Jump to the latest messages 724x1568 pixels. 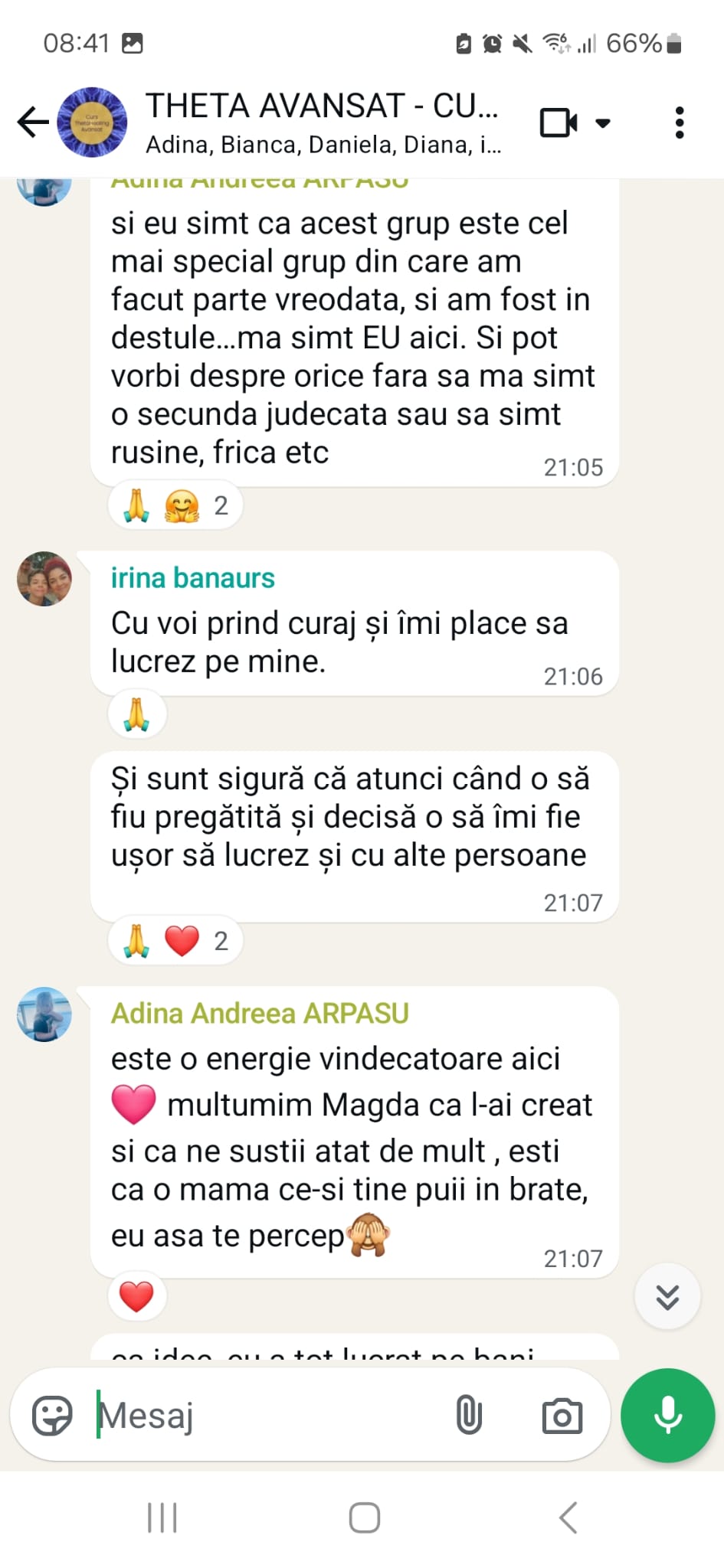click(x=667, y=1296)
